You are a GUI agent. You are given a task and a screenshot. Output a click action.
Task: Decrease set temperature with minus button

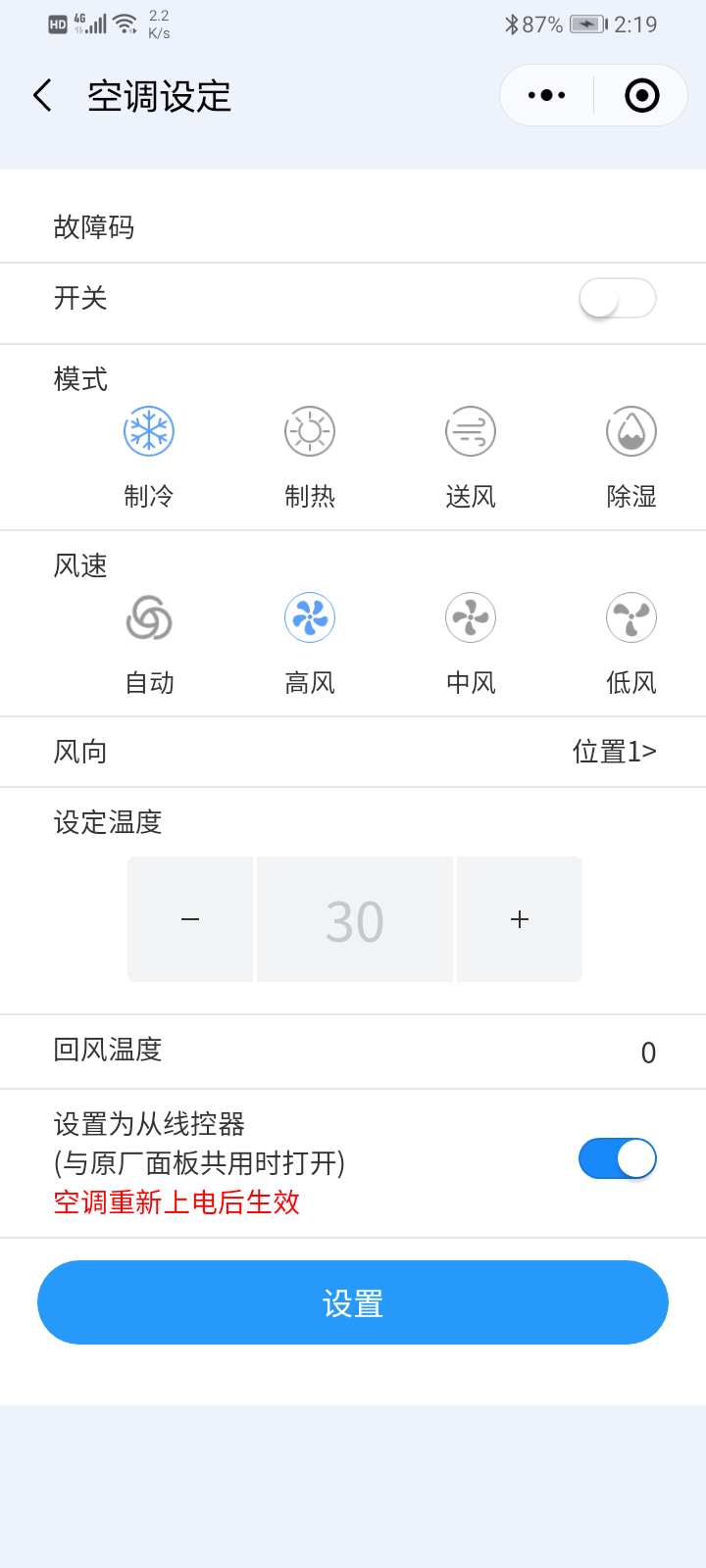190,919
